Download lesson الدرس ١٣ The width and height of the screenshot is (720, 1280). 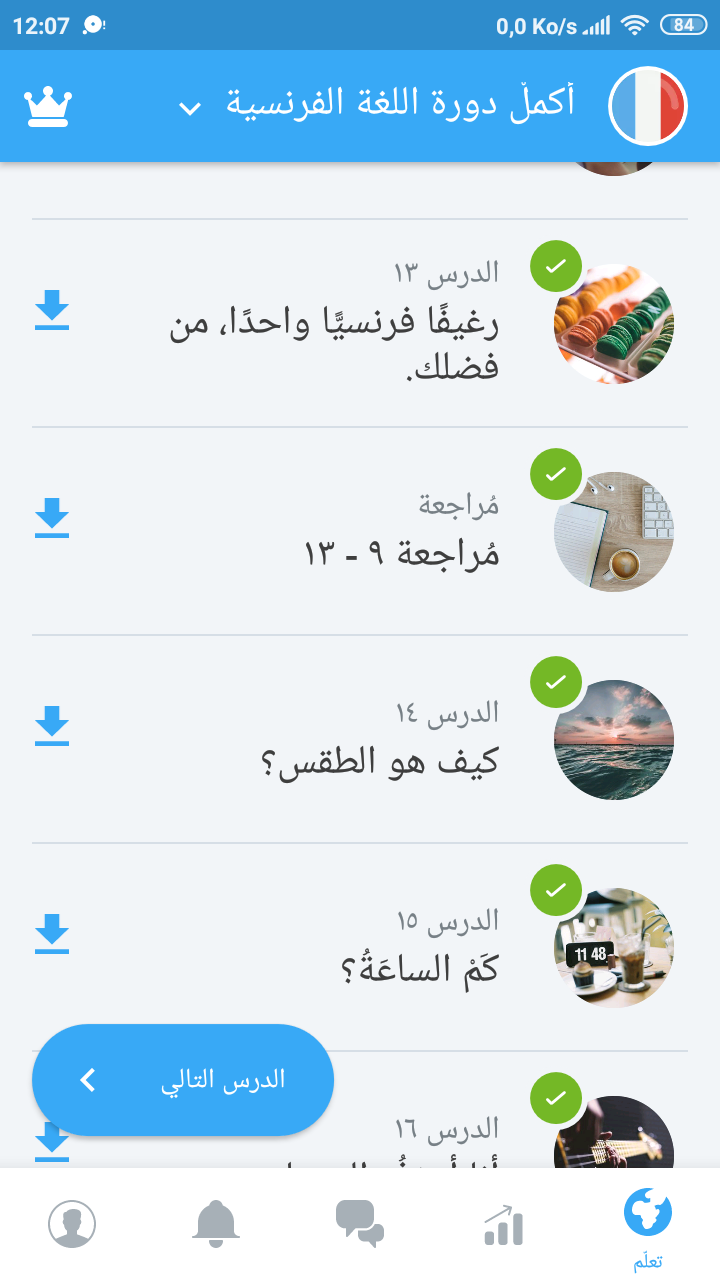point(52,310)
